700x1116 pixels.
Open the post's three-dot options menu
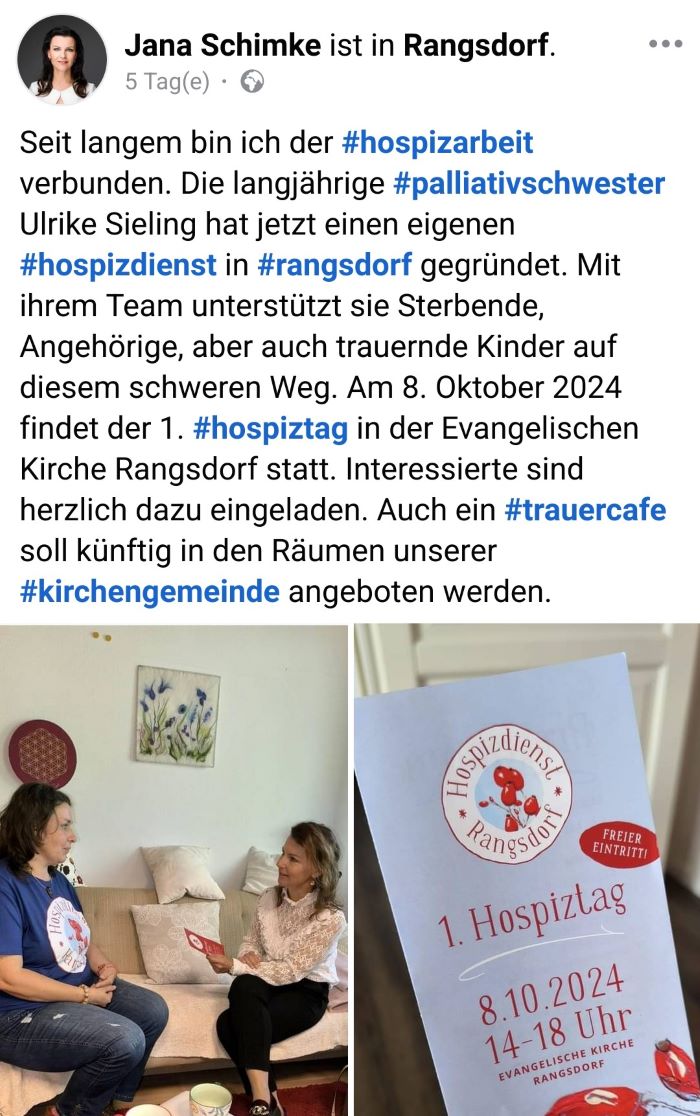pos(665,45)
